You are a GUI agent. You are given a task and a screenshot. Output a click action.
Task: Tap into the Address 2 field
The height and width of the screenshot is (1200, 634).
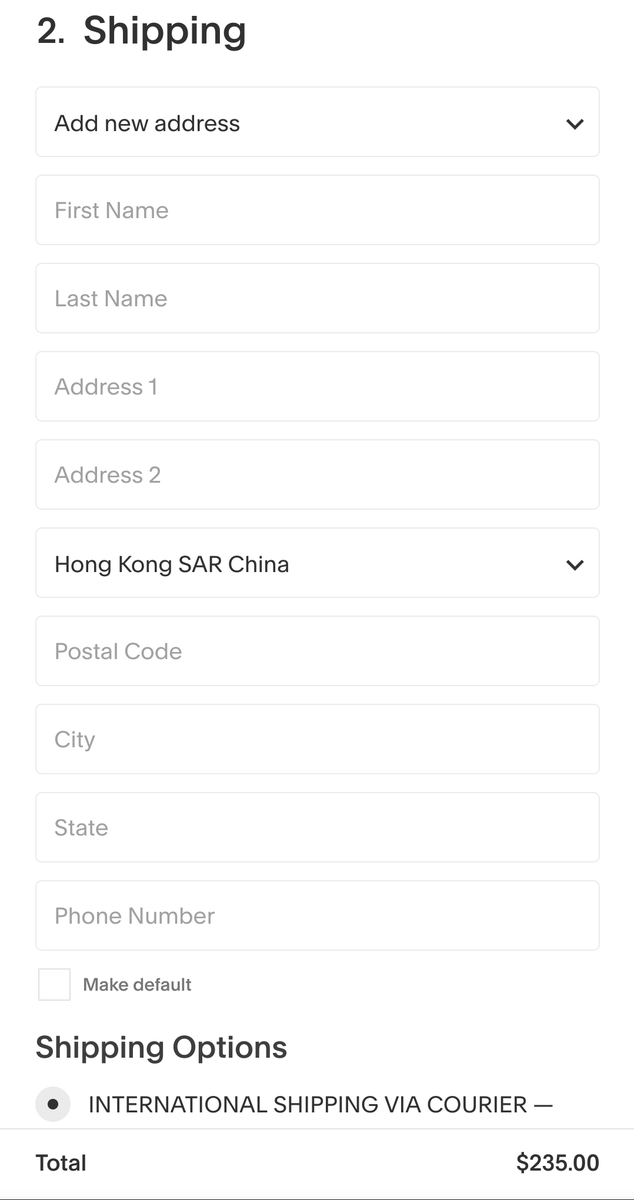pos(317,474)
